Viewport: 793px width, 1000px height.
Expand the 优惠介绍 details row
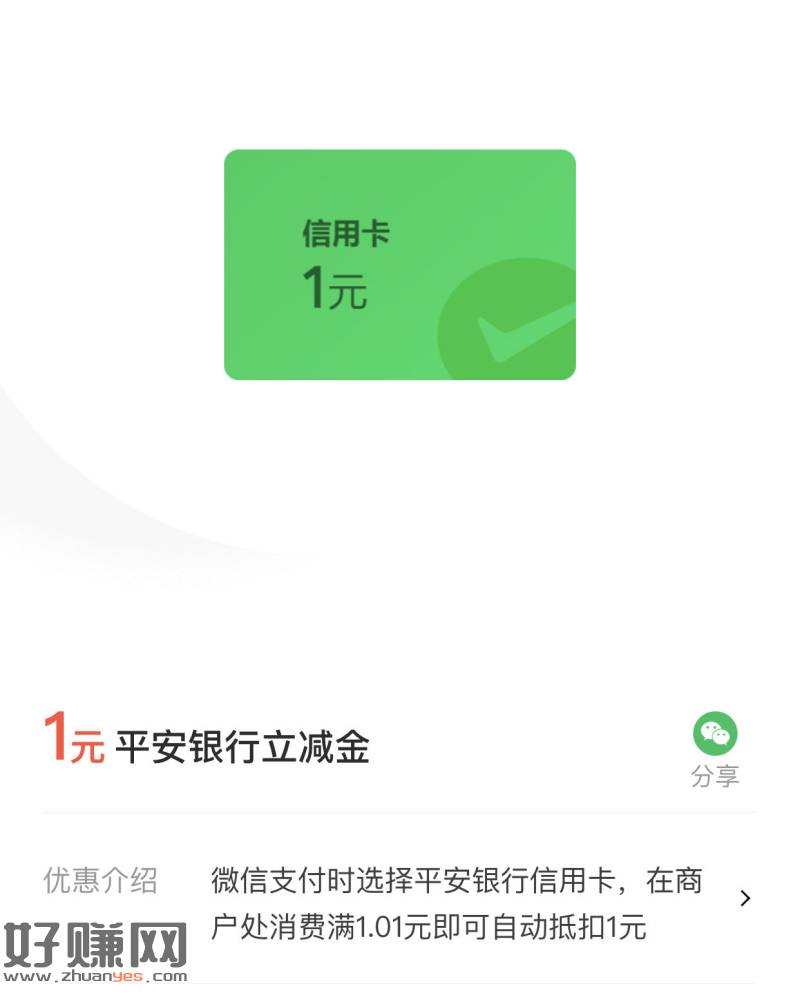tap(744, 898)
